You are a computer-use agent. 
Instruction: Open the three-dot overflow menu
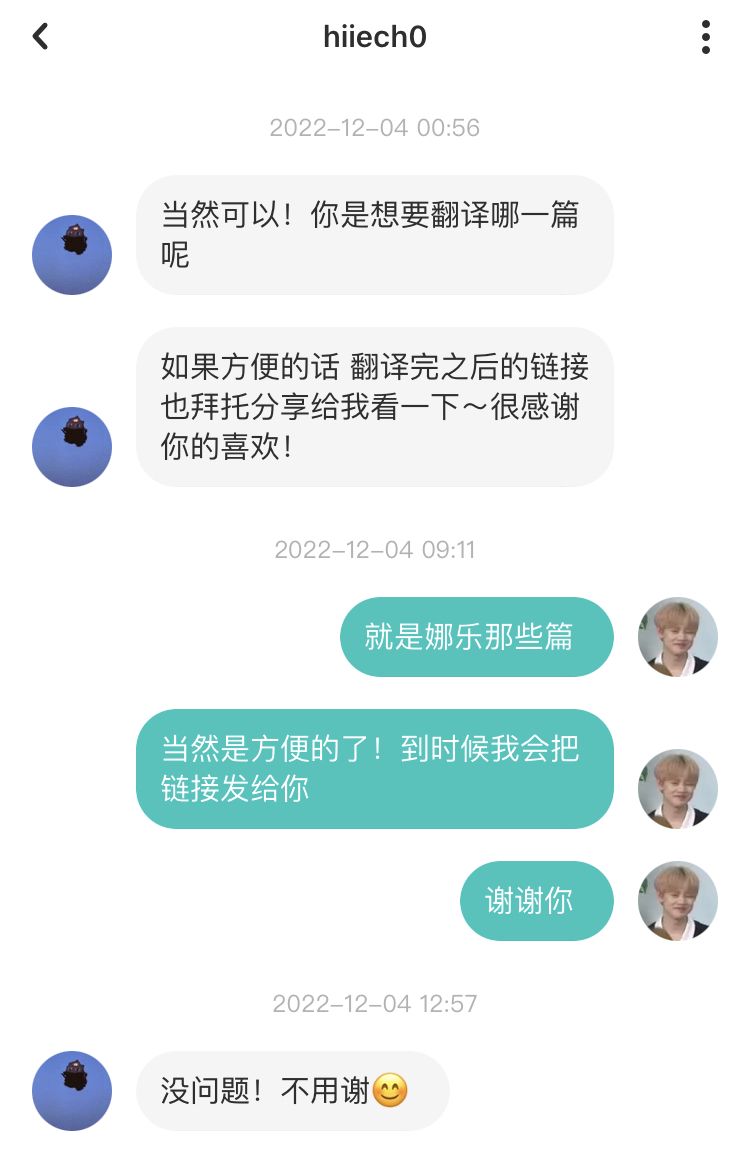(x=706, y=38)
